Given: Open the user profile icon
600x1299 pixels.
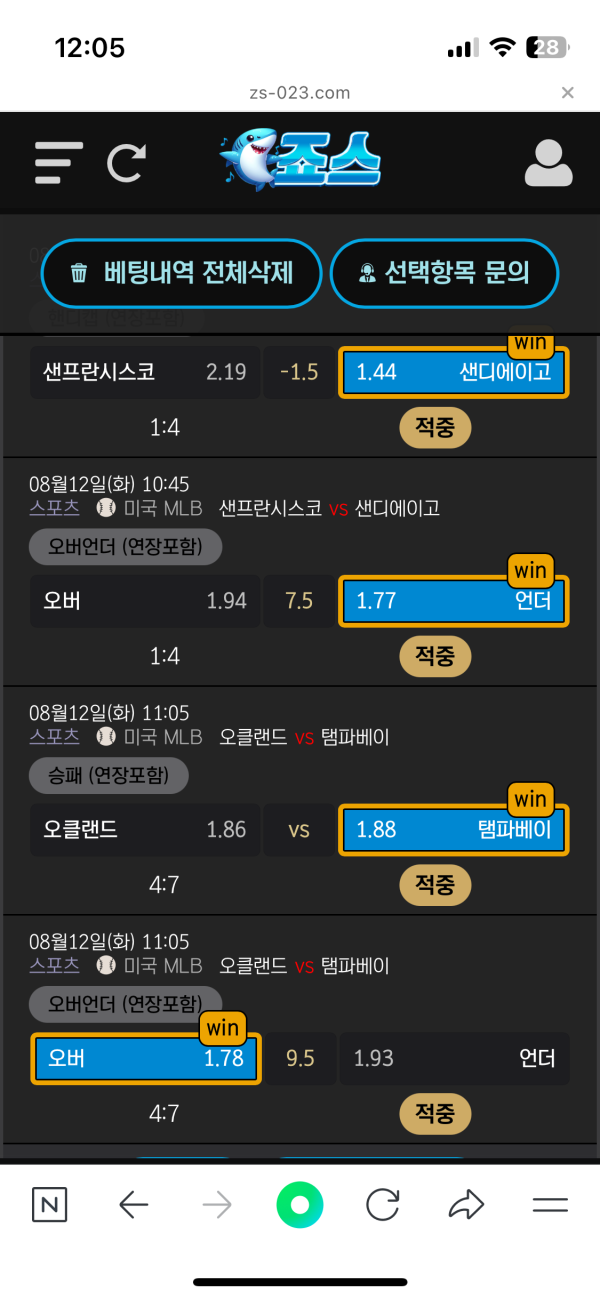Looking at the screenshot, I should tap(548, 163).
